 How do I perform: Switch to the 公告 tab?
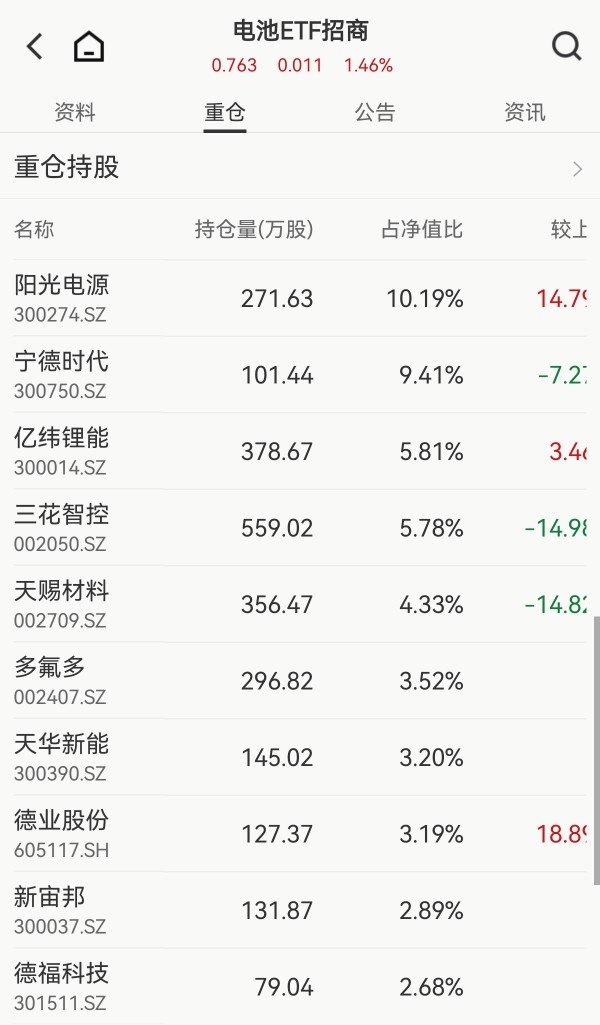[375, 112]
